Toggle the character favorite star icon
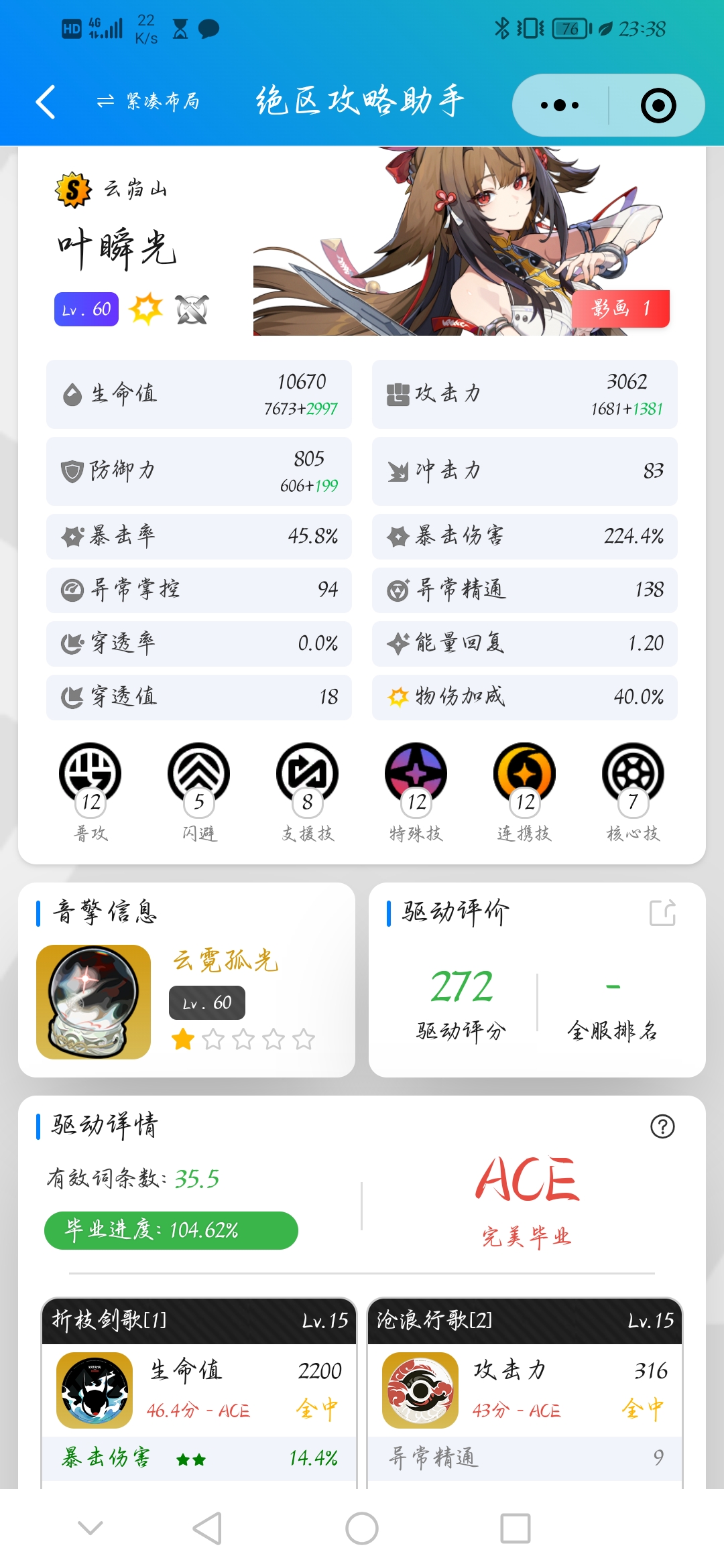 pyautogui.click(x=146, y=309)
